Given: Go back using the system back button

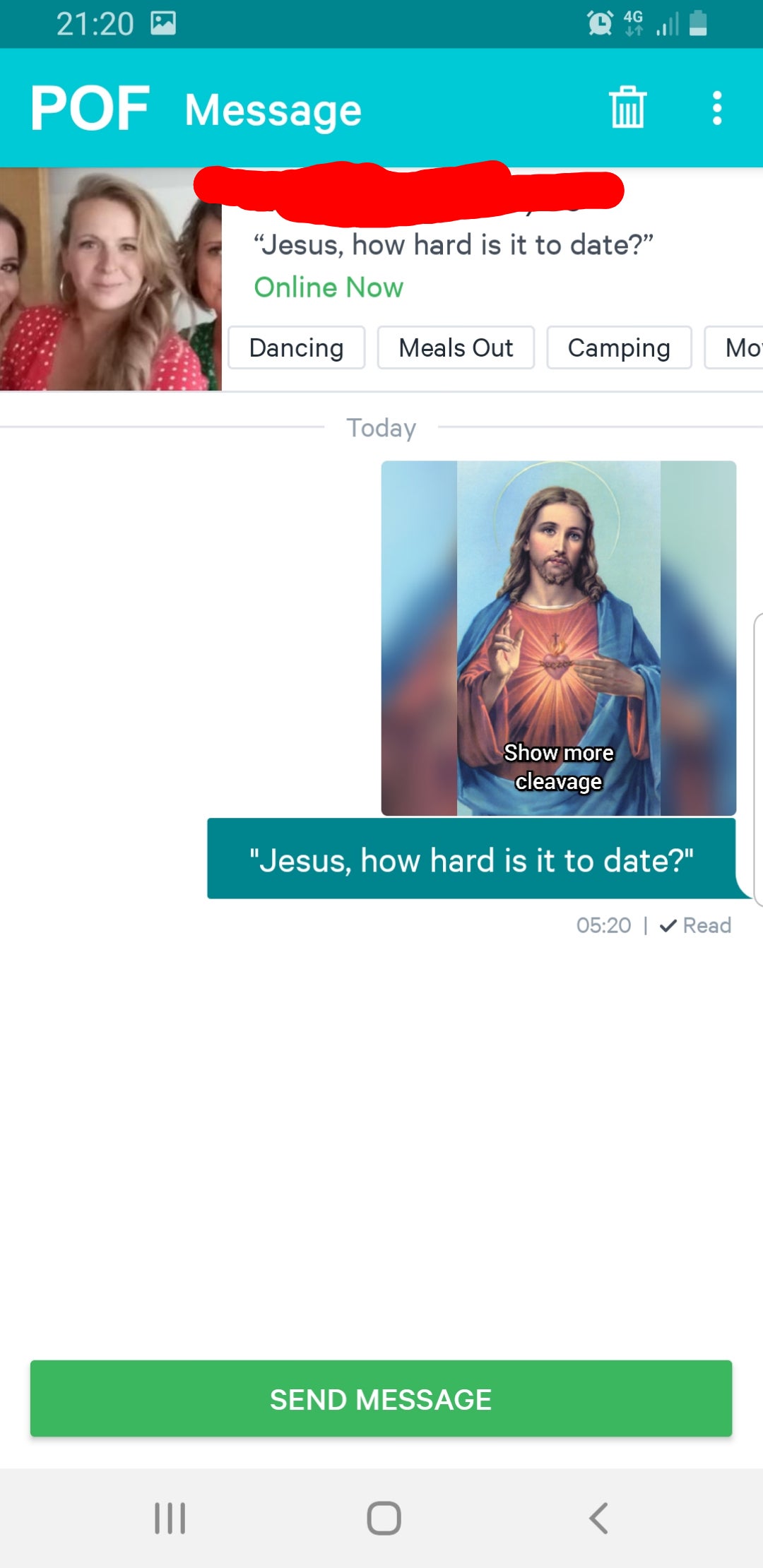Looking at the screenshot, I should (x=598, y=1518).
